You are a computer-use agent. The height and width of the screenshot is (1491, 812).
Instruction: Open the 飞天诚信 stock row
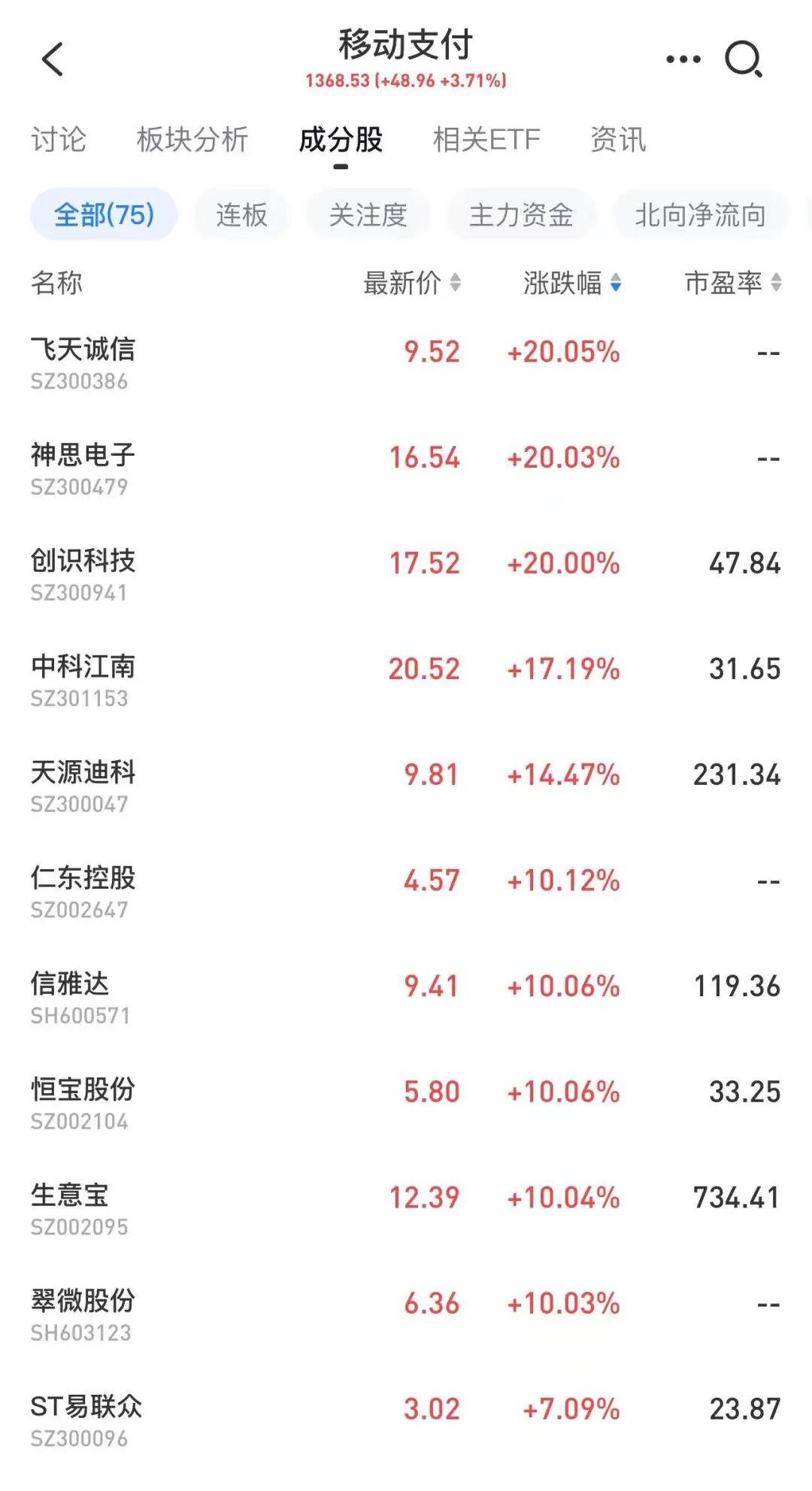pos(406,364)
